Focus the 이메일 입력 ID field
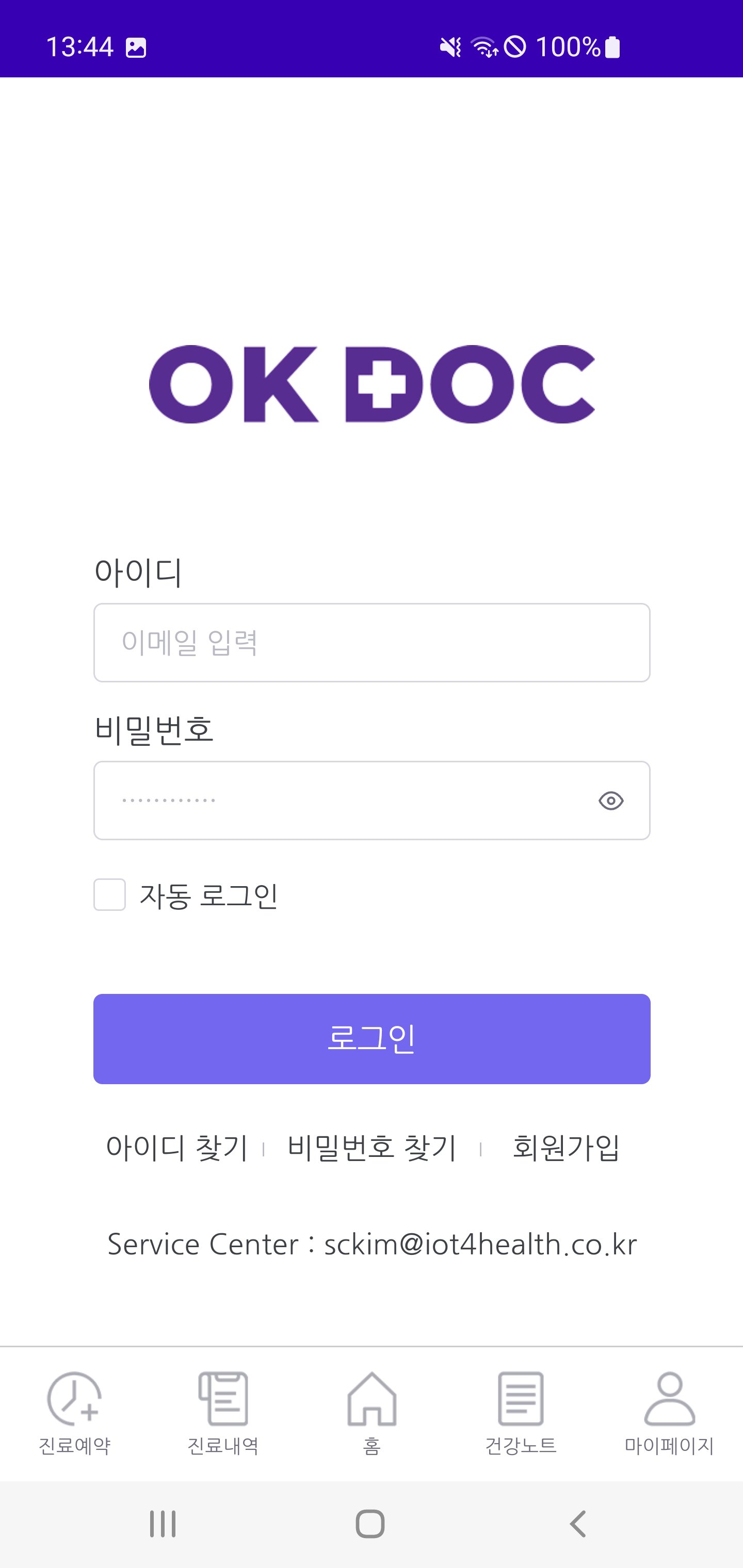Screen dimensions: 743x1568 coord(372,642)
